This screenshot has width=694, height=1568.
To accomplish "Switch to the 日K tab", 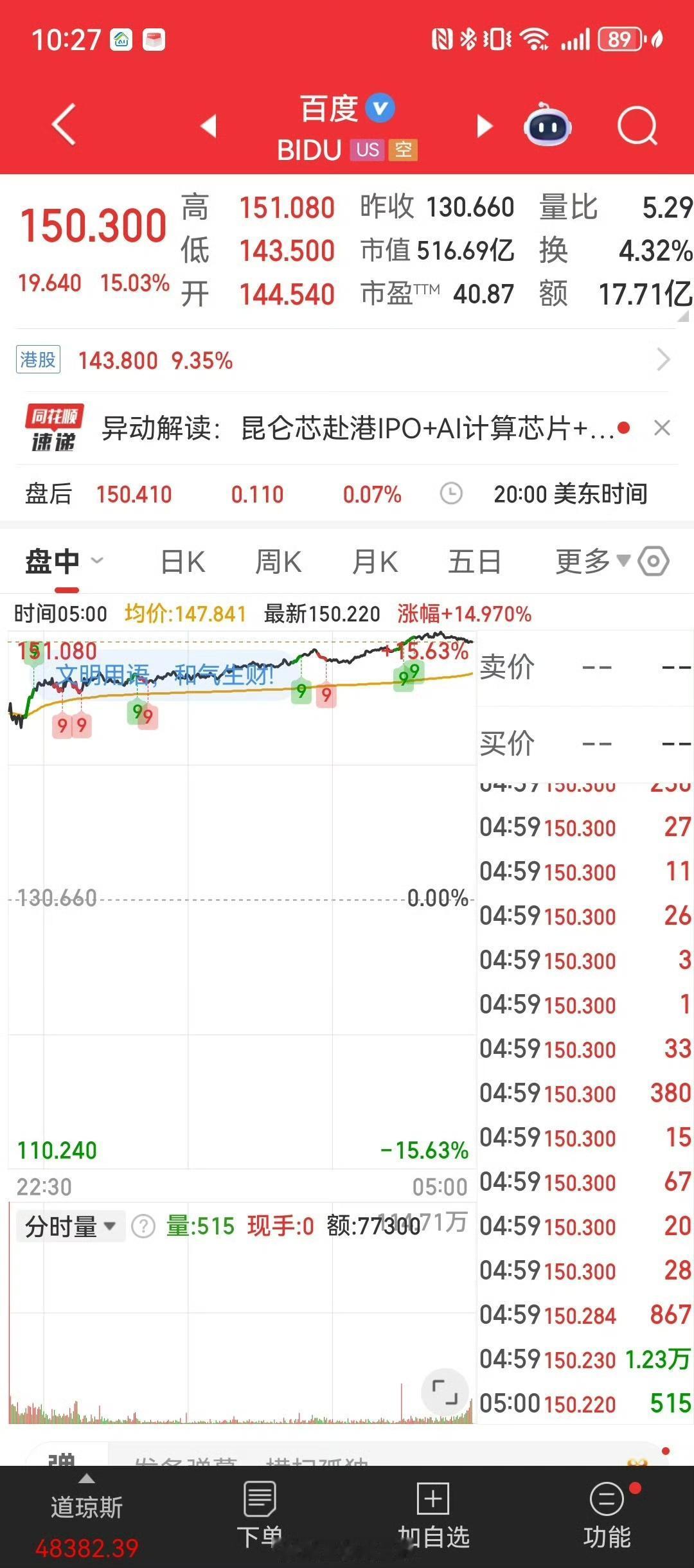I will (182, 560).
